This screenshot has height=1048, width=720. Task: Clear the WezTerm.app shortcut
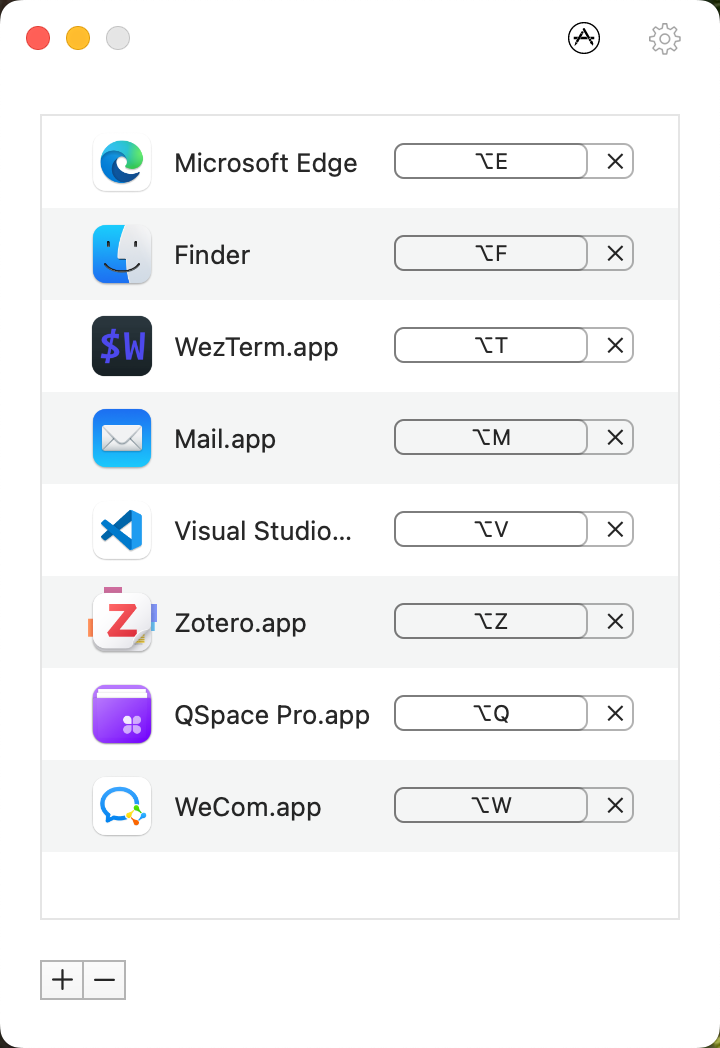(615, 345)
